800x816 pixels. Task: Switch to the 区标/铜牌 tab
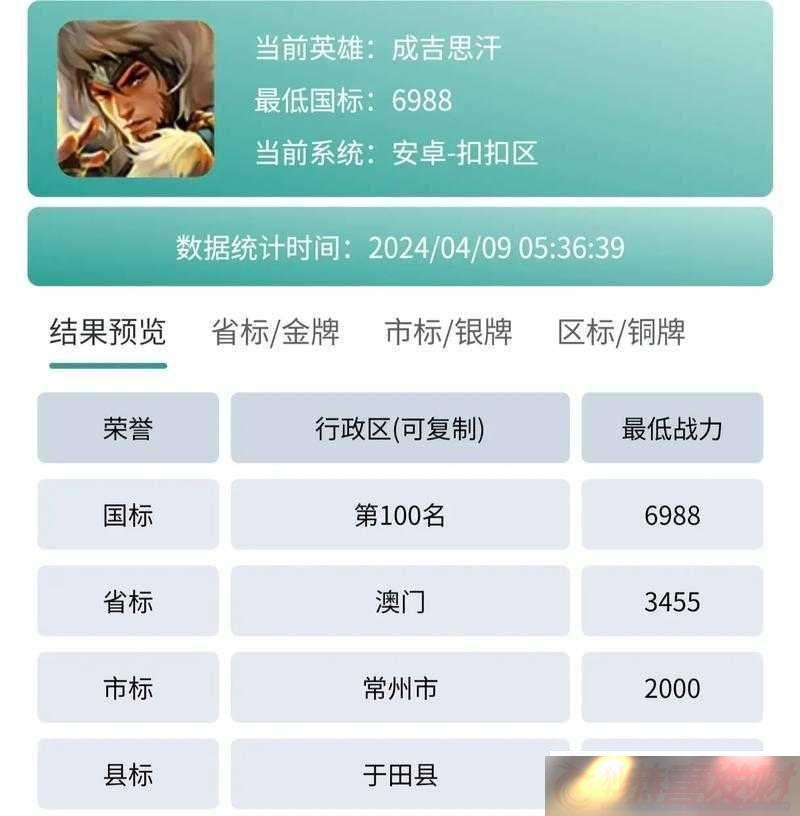(x=621, y=332)
